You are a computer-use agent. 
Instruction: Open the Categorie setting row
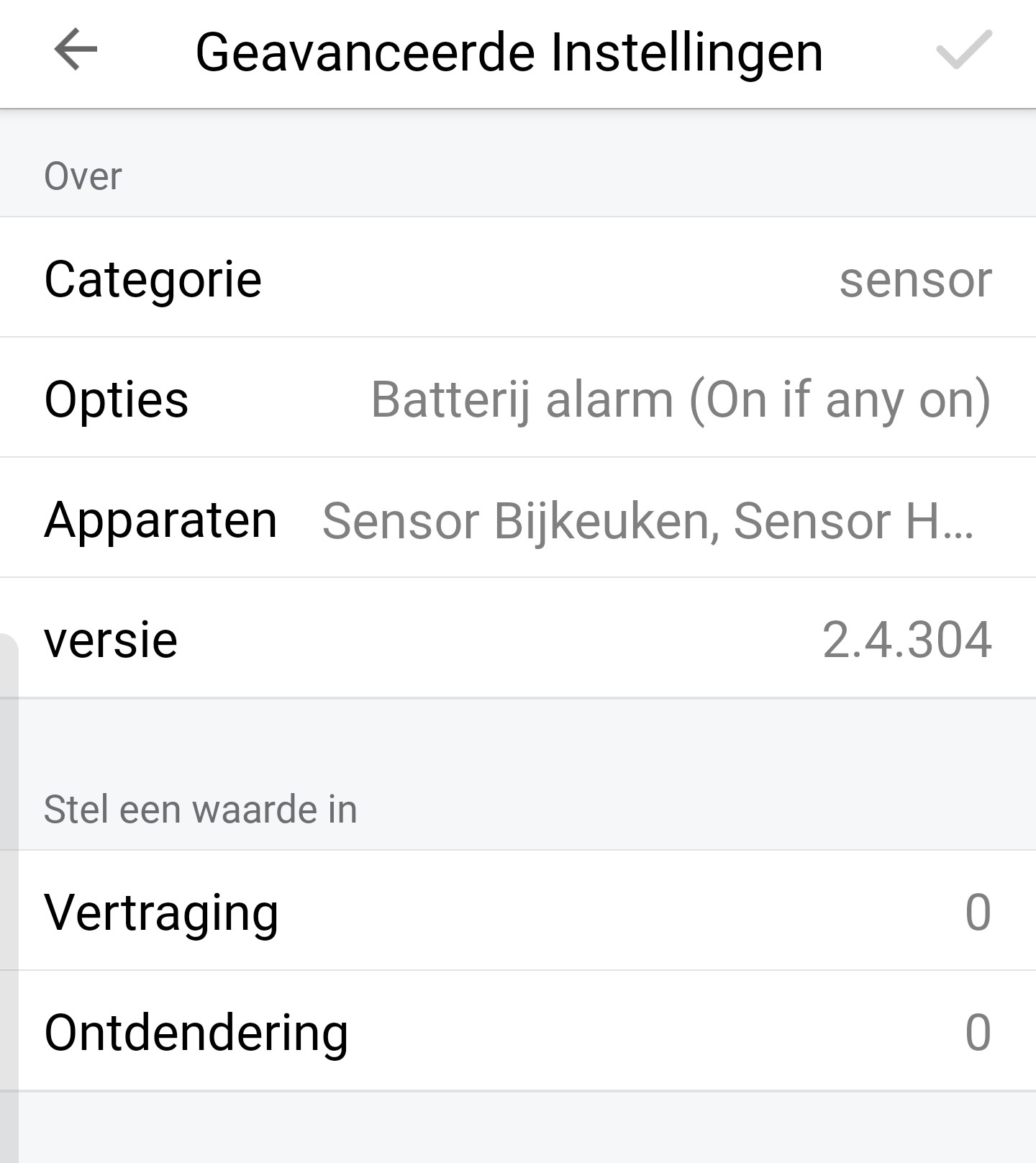(x=518, y=278)
